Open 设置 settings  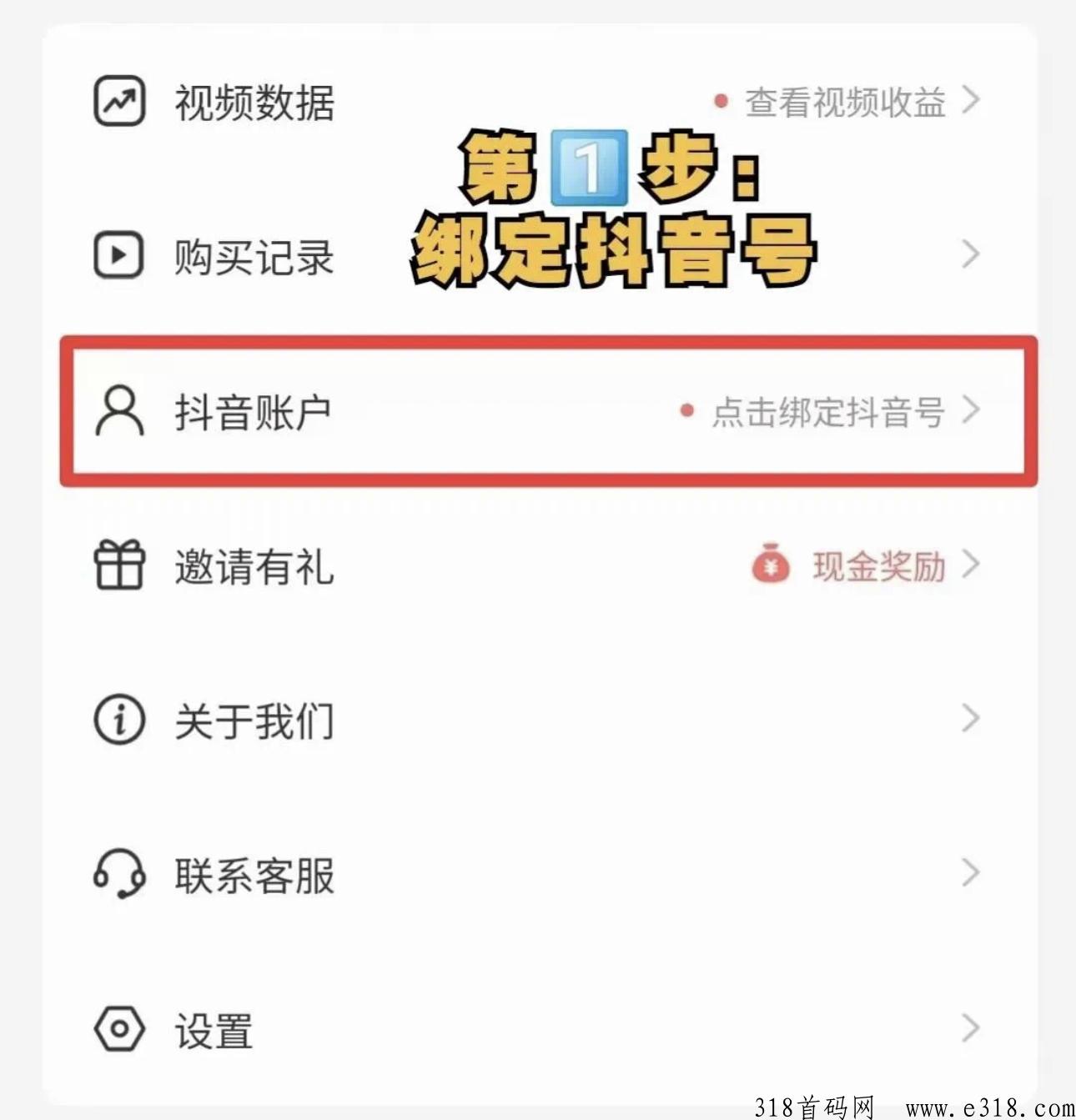pos(214,1030)
